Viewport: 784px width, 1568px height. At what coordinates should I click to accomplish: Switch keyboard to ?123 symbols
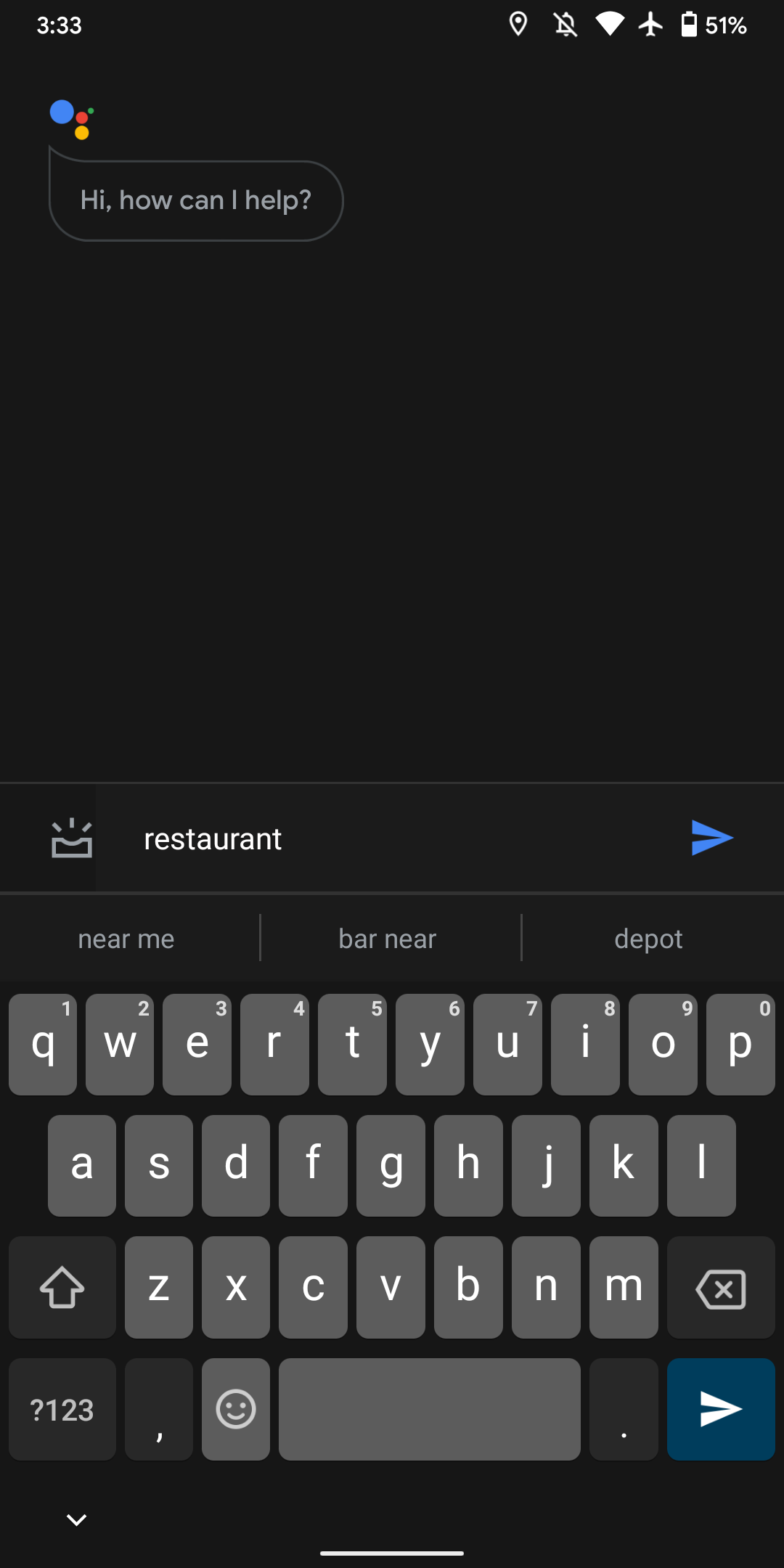click(x=62, y=1409)
